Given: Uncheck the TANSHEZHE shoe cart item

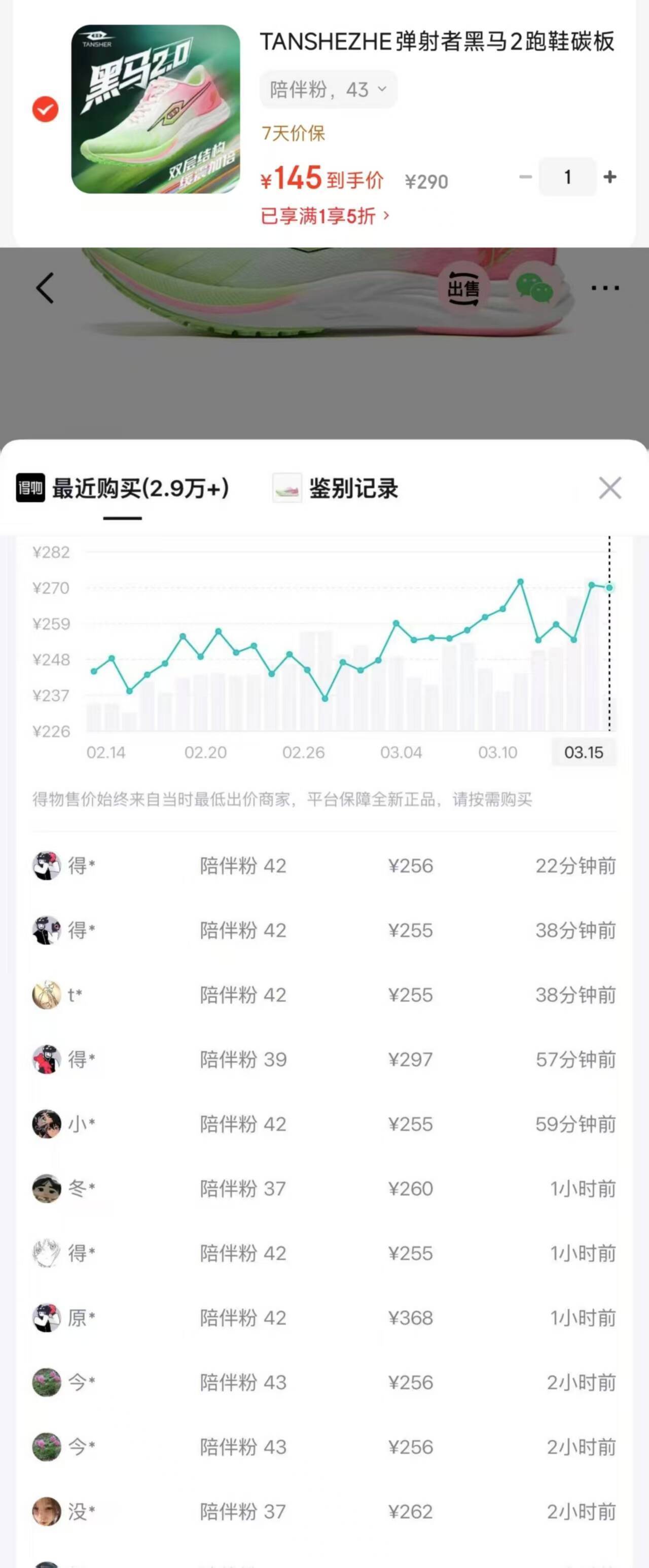Looking at the screenshot, I should click(x=45, y=110).
